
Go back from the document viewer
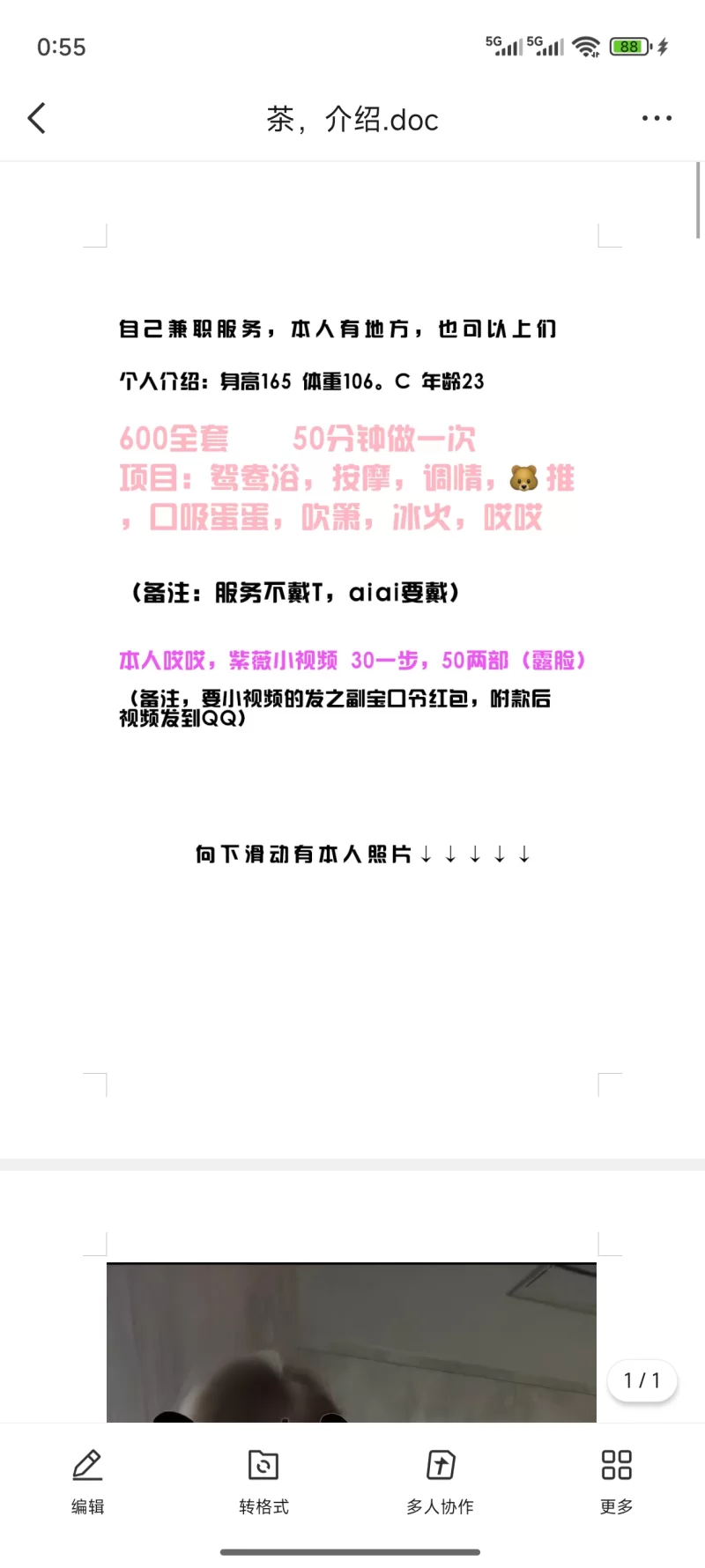37,118
